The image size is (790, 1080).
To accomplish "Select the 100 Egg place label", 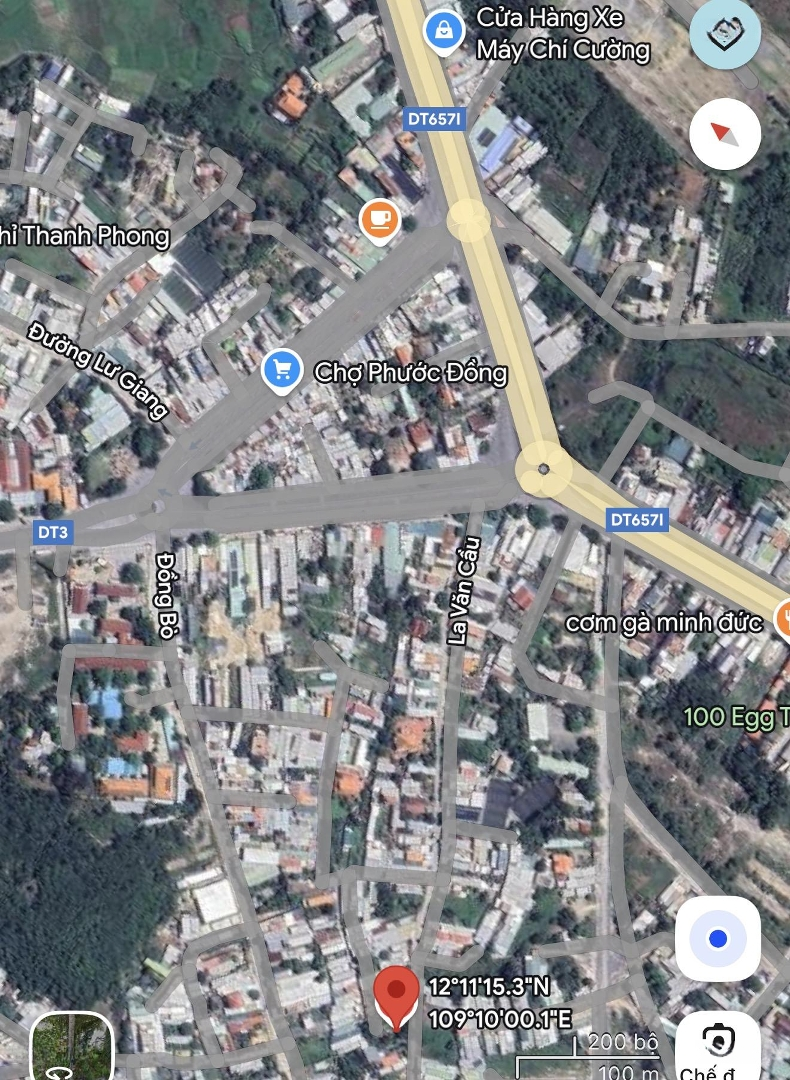I will pyautogui.click(x=736, y=717).
